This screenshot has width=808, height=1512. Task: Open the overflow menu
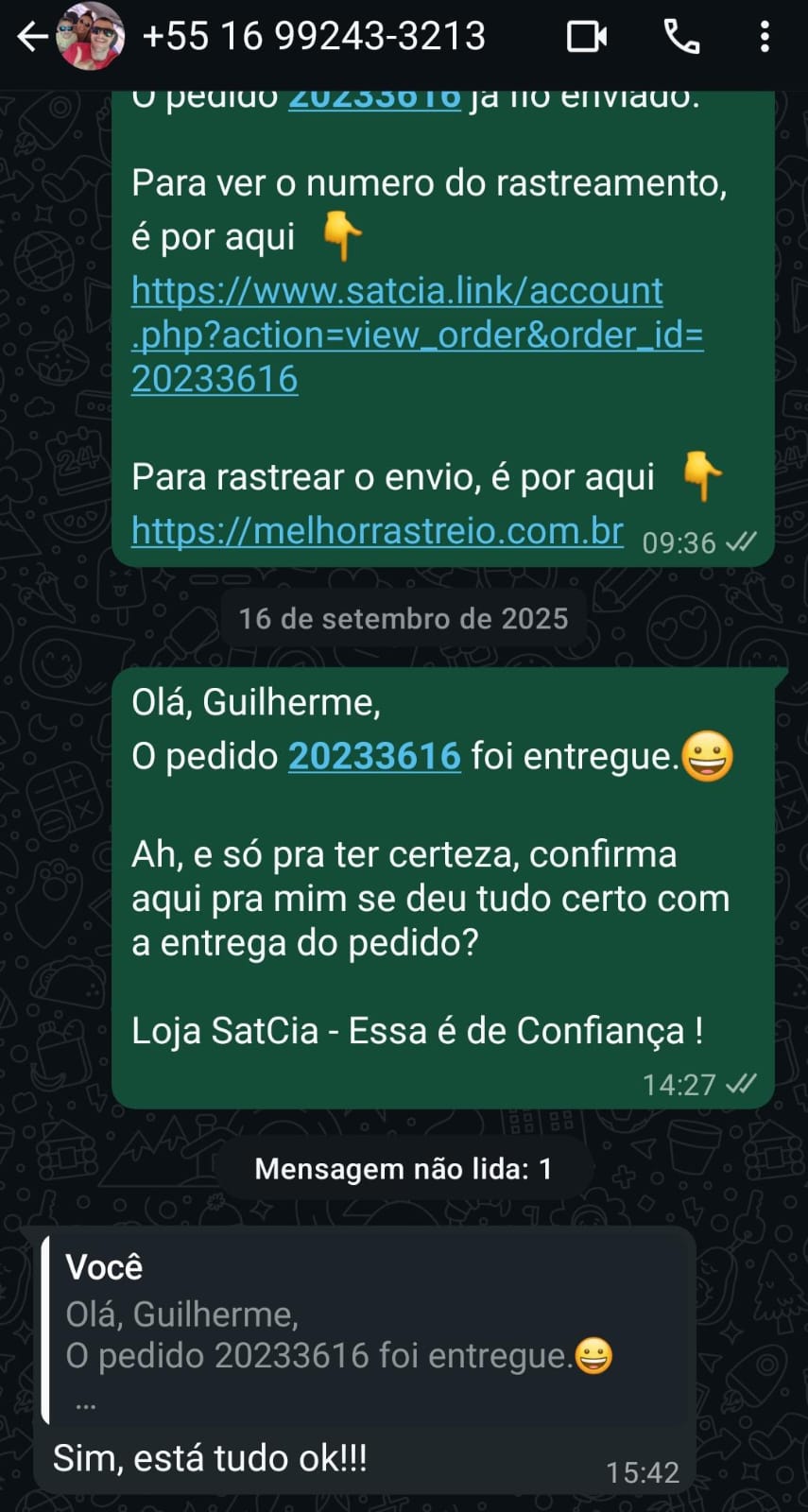(x=765, y=37)
